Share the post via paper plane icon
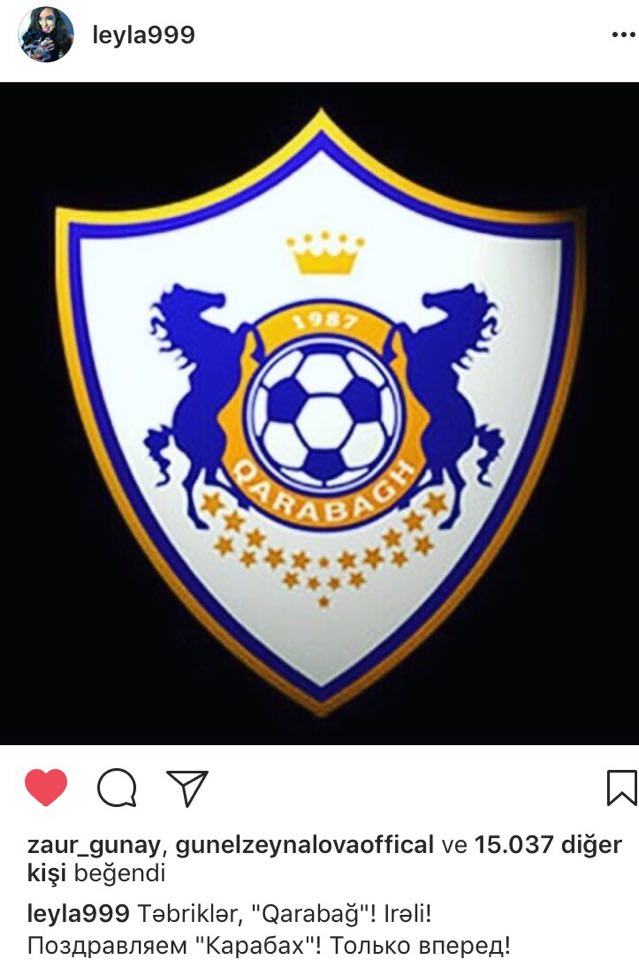The height and width of the screenshot is (960, 639). (x=186, y=788)
